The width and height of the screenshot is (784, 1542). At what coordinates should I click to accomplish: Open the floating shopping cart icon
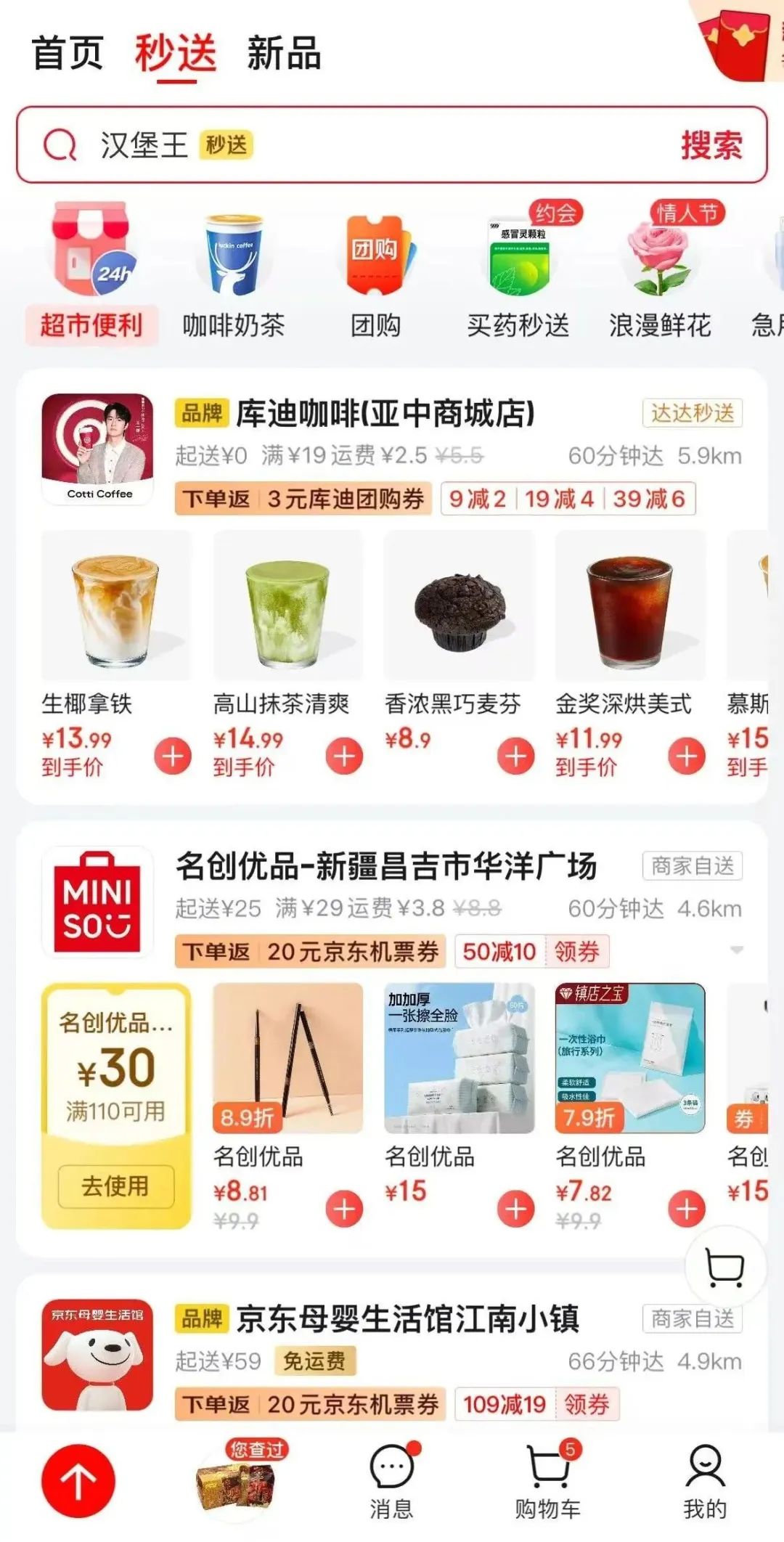coord(724,1268)
